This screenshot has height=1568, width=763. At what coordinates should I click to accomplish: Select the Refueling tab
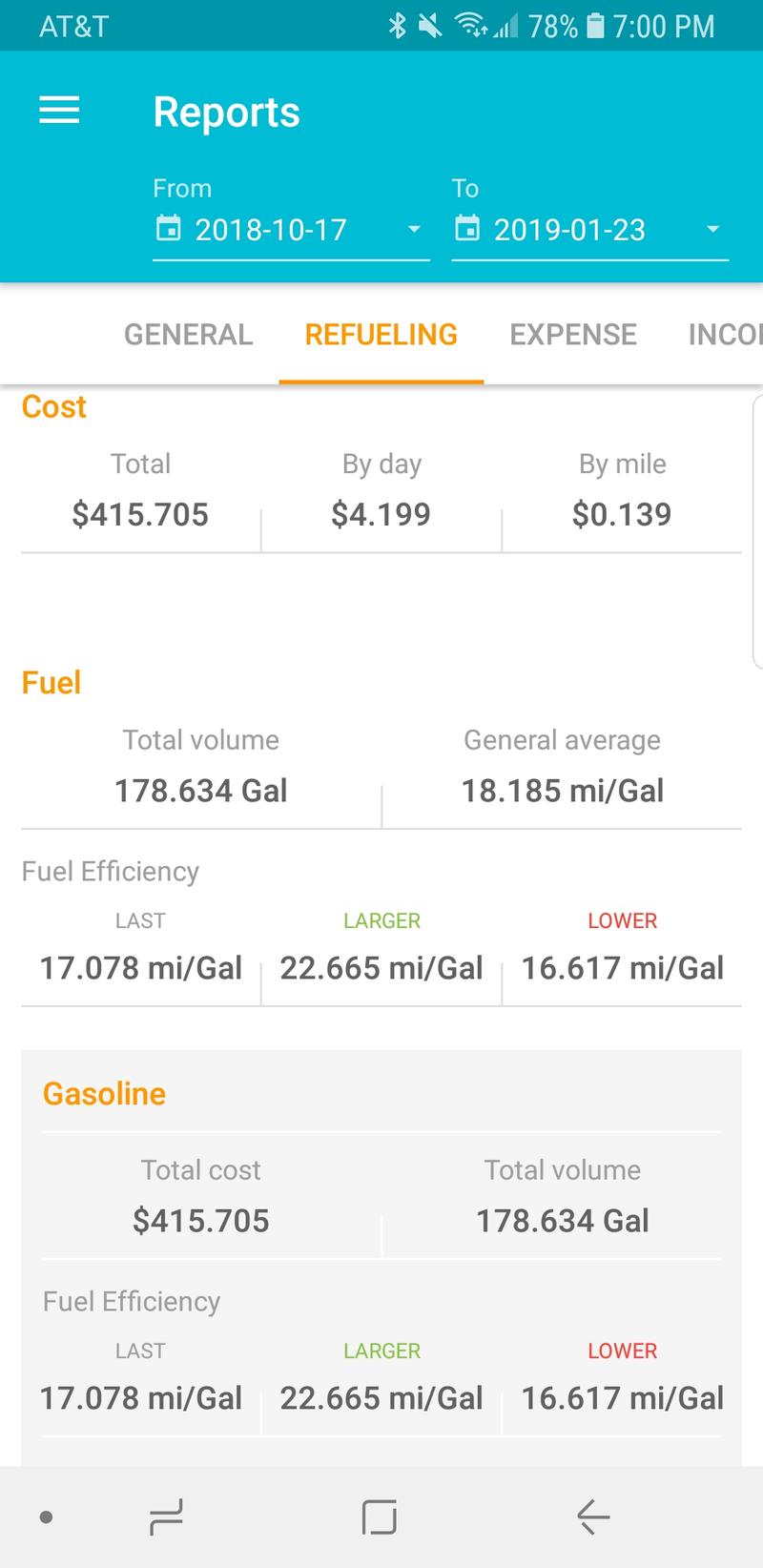[381, 335]
